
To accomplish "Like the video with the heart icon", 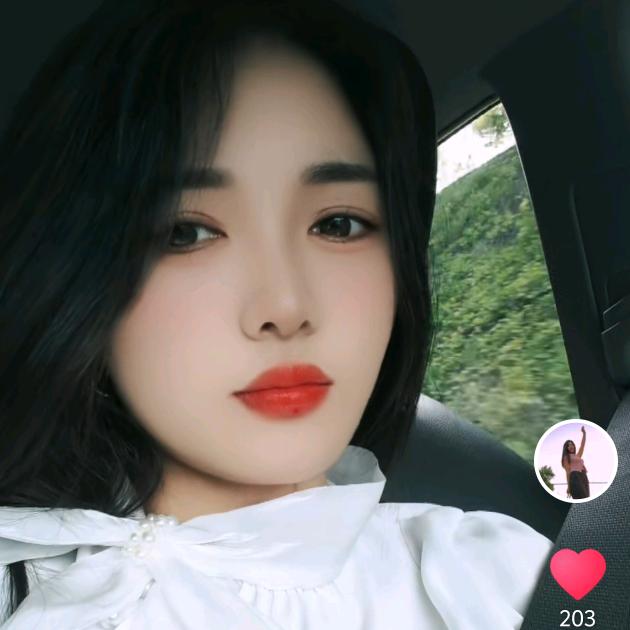I will (578, 574).
